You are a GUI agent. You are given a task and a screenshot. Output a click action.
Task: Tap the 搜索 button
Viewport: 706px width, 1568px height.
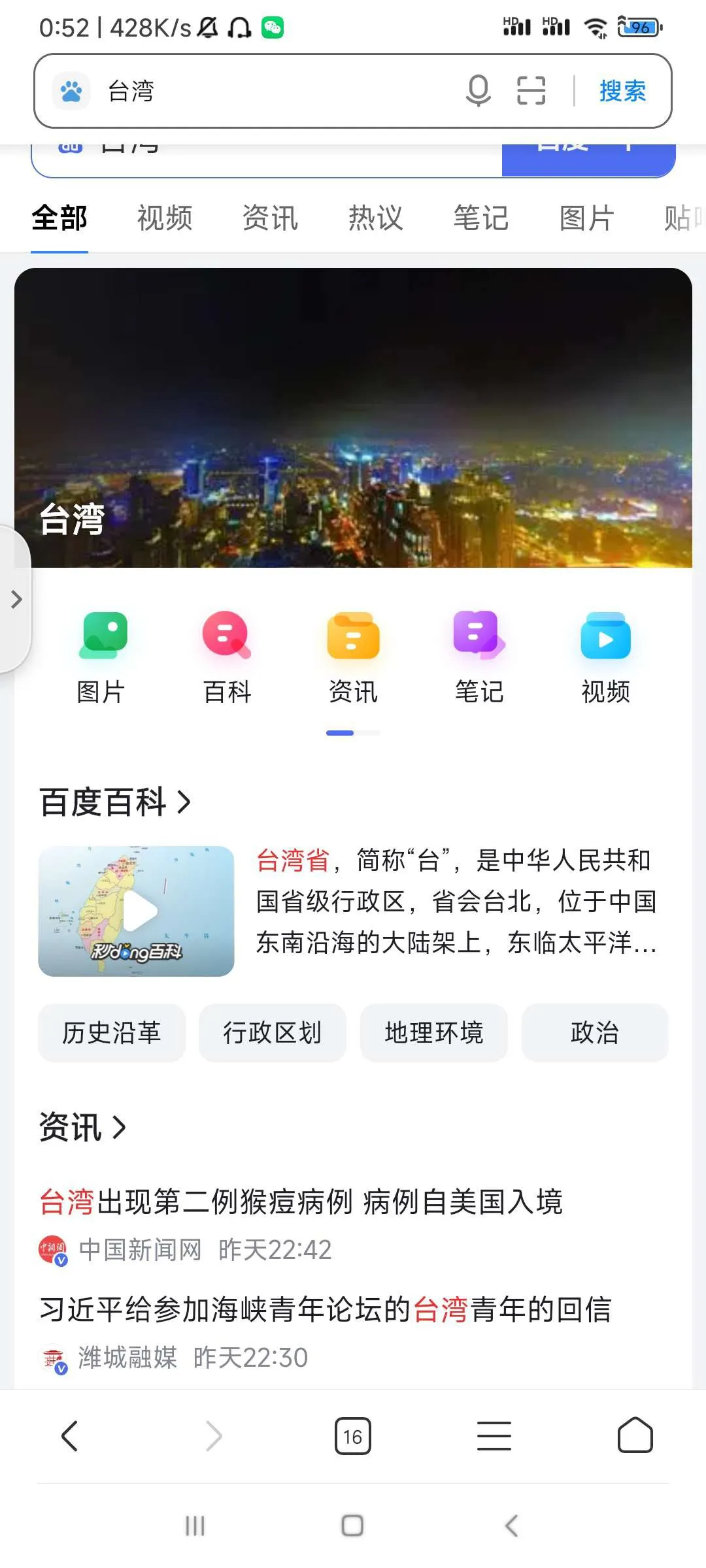point(622,91)
